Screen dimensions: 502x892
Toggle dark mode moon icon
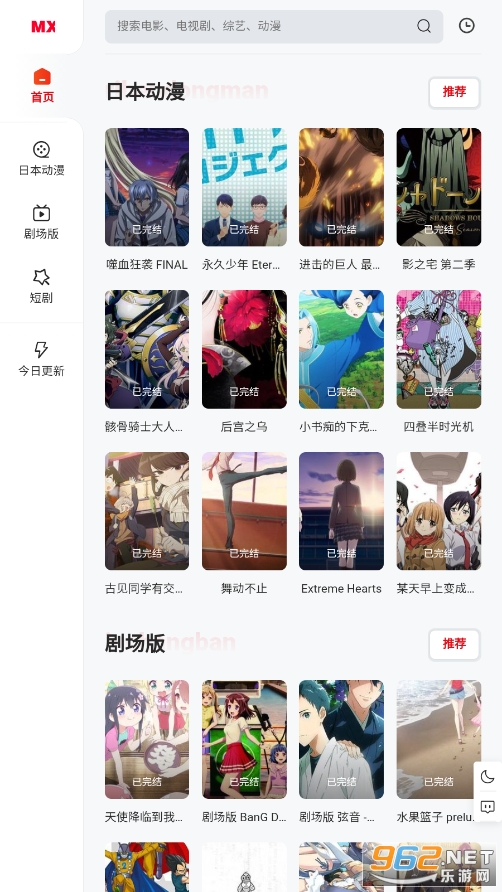tap(488, 777)
